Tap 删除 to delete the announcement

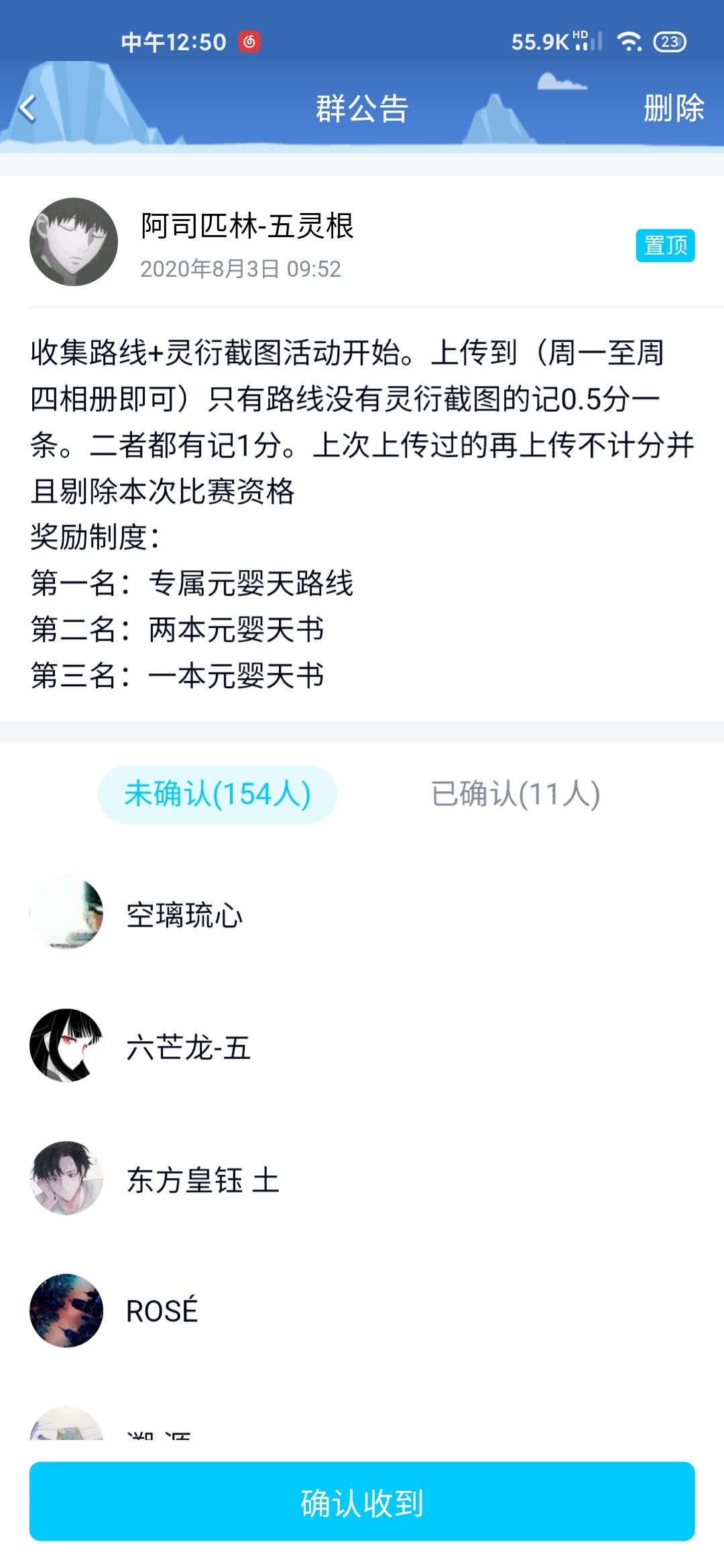673,107
